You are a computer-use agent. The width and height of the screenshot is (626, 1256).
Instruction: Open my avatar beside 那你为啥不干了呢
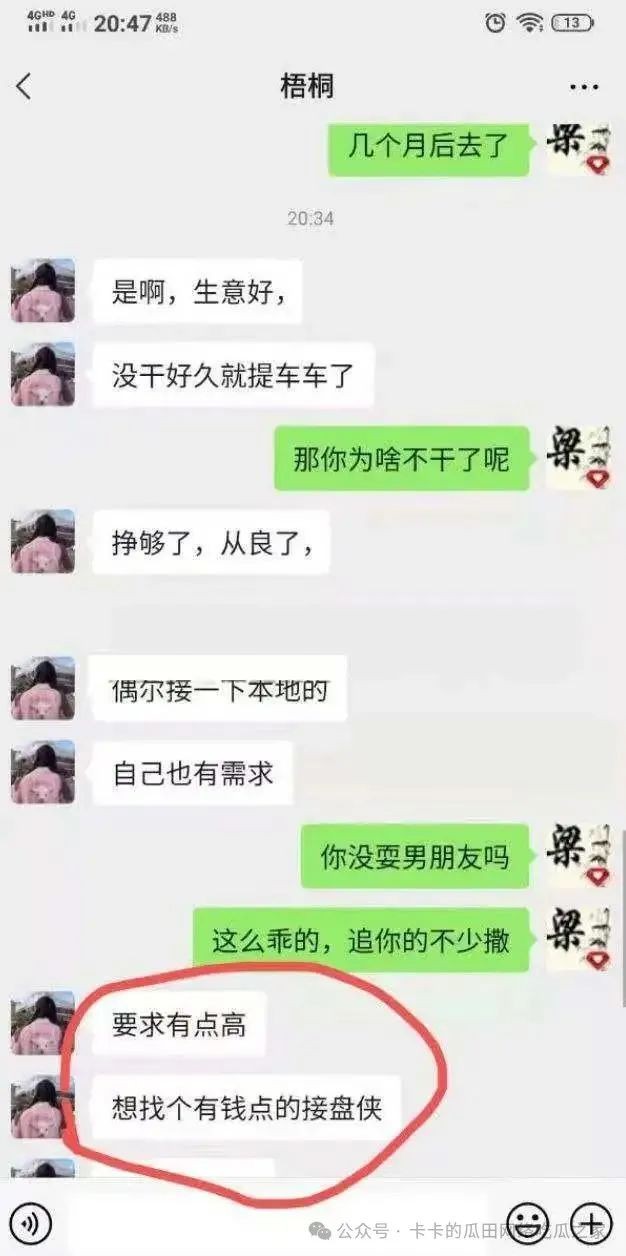[579, 458]
